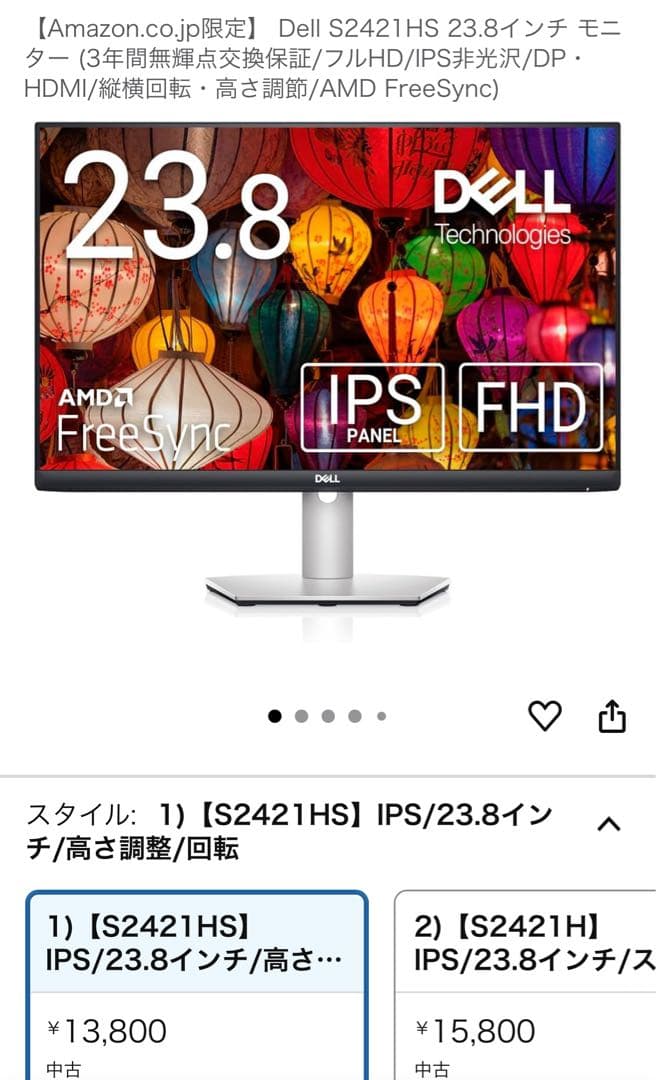
Task: Share this Dell monitor listing
Action: 612,716
